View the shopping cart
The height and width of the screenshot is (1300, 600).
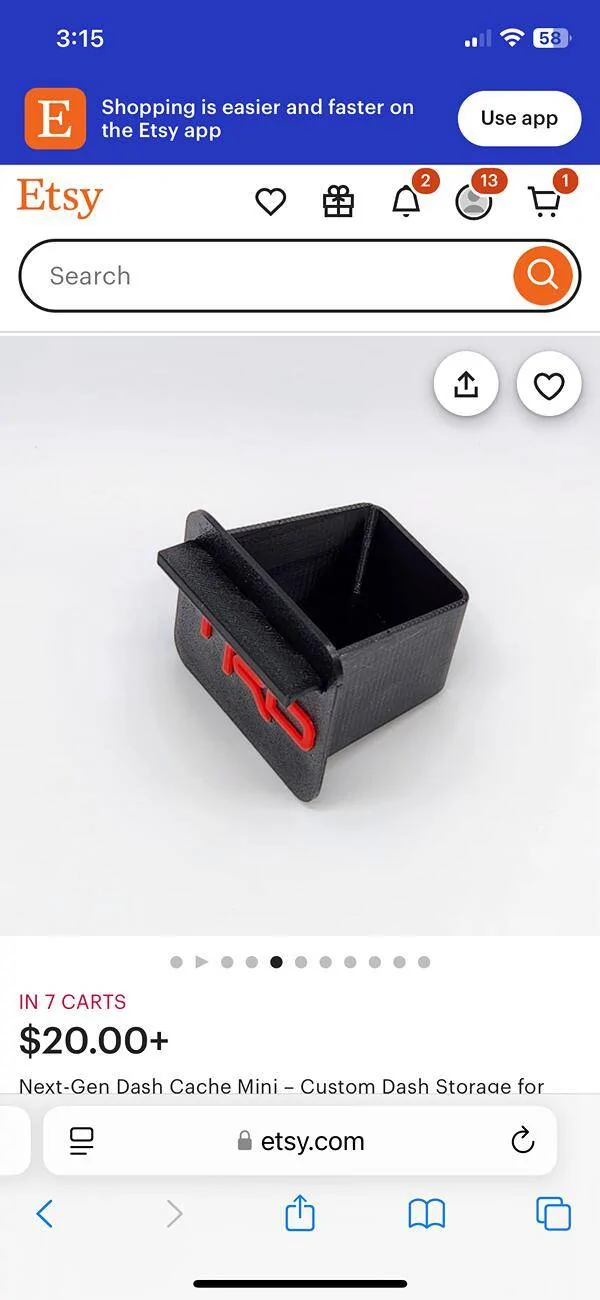pos(544,203)
